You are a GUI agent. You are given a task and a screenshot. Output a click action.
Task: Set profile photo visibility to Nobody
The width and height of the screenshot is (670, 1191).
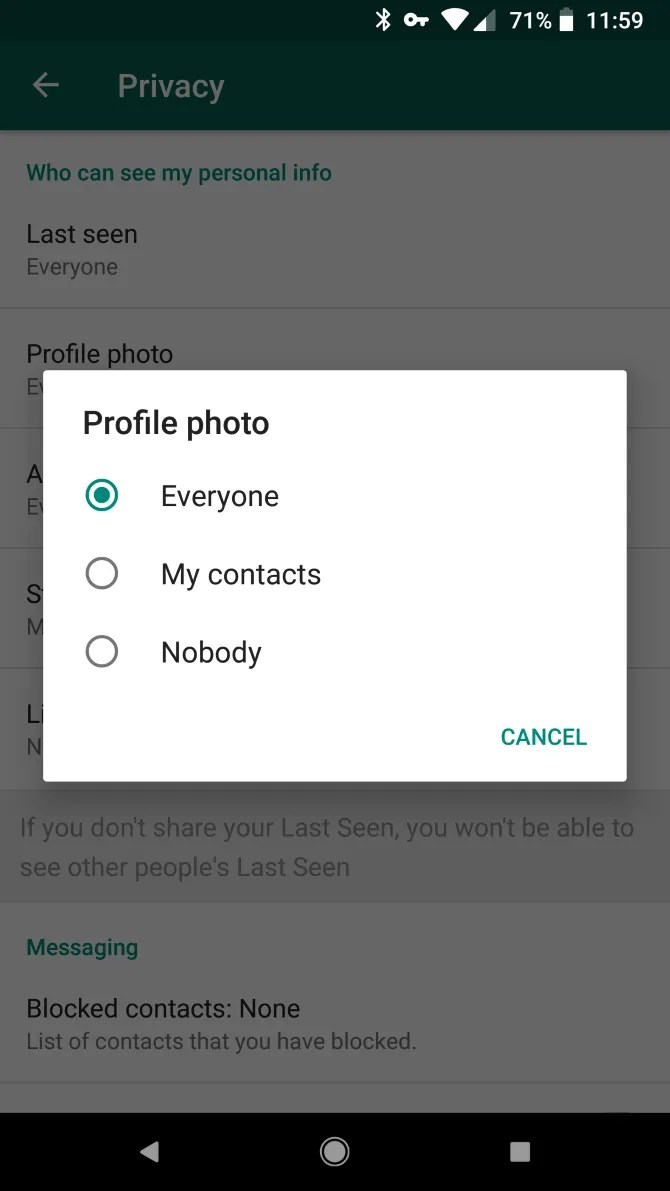(x=102, y=652)
